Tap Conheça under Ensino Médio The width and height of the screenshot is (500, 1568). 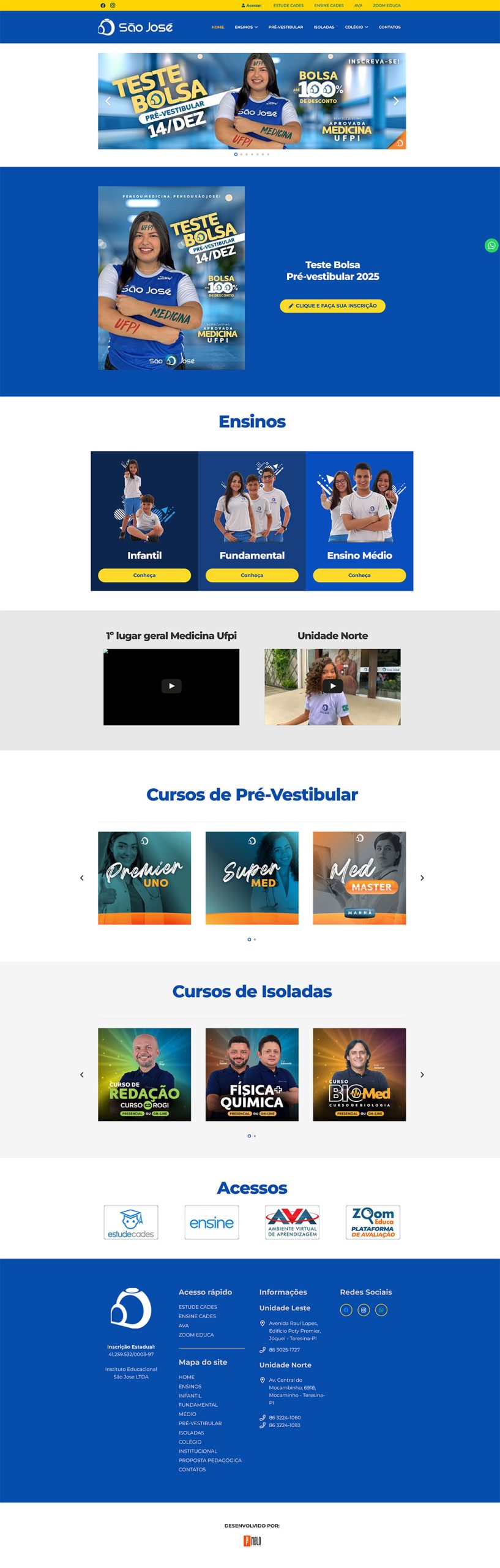click(359, 575)
